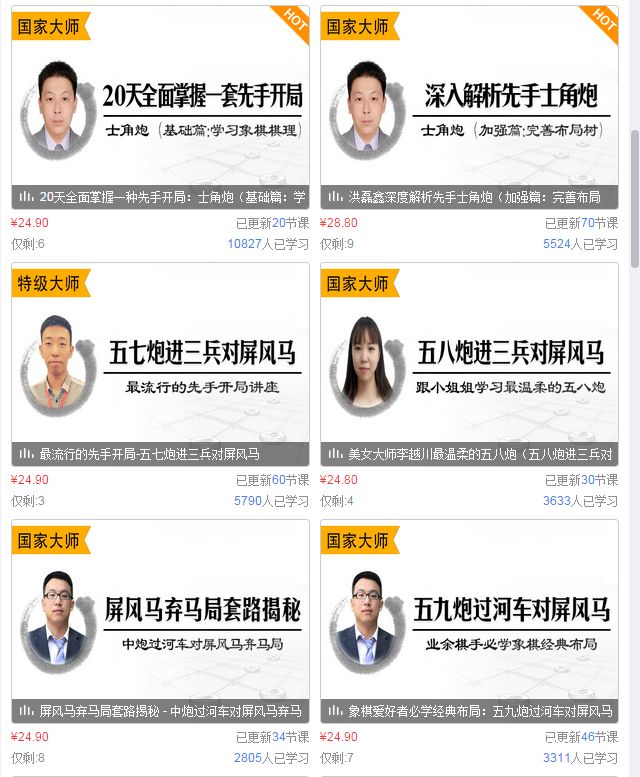Screen dimensions: 640x777
Task: View the 五八炮进三兵对屏风马 course
Action: (469, 364)
